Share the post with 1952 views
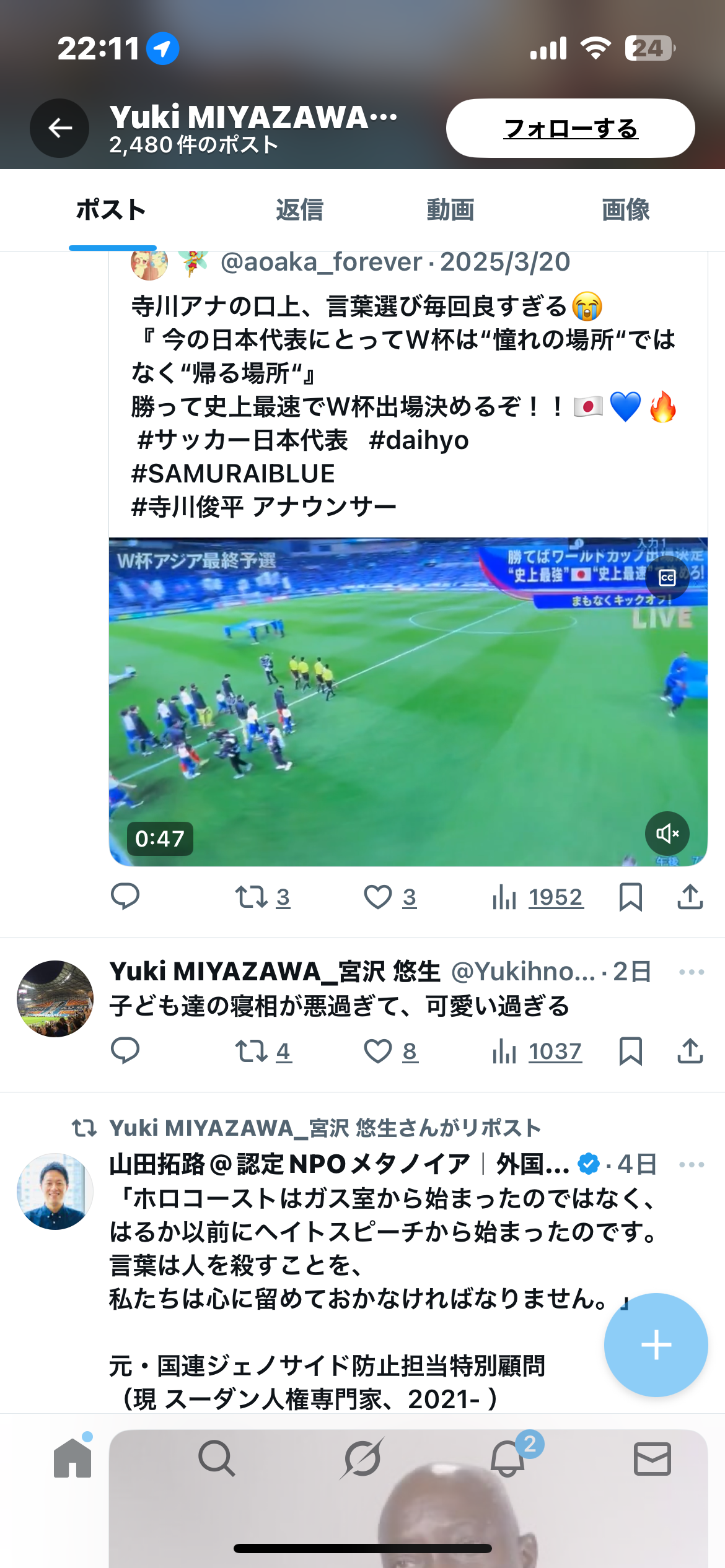725x1568 pixels. (690, 897)
